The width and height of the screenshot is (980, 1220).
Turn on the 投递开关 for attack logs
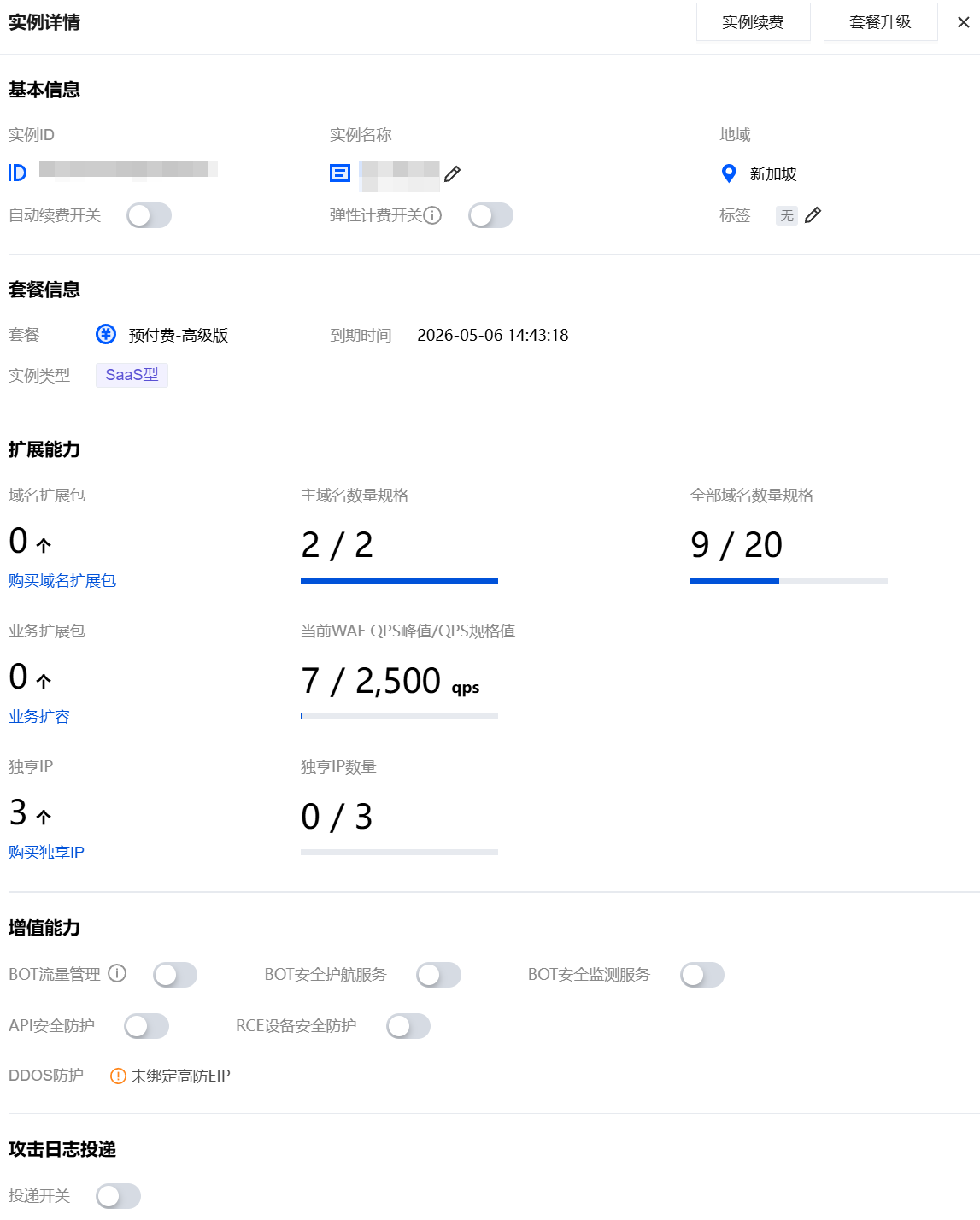(x=118, y=1196)
